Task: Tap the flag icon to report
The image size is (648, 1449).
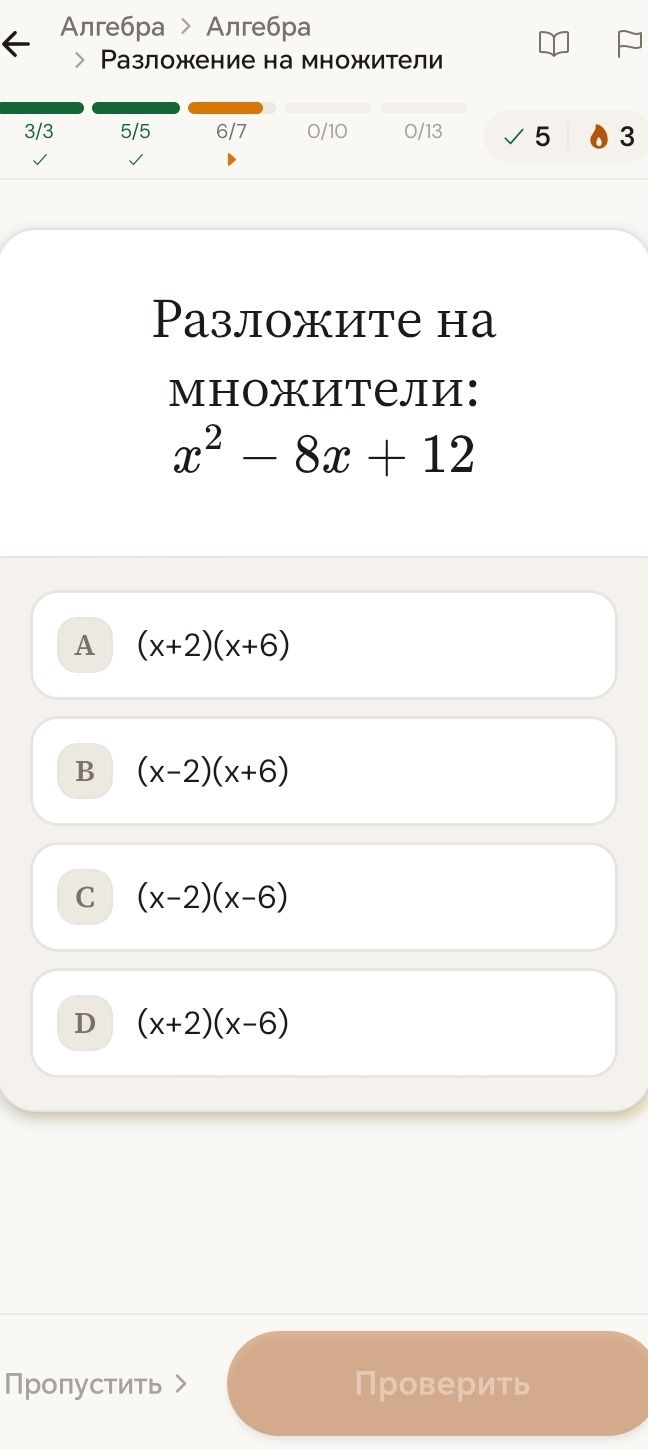Action: click(x=629, y=43)
